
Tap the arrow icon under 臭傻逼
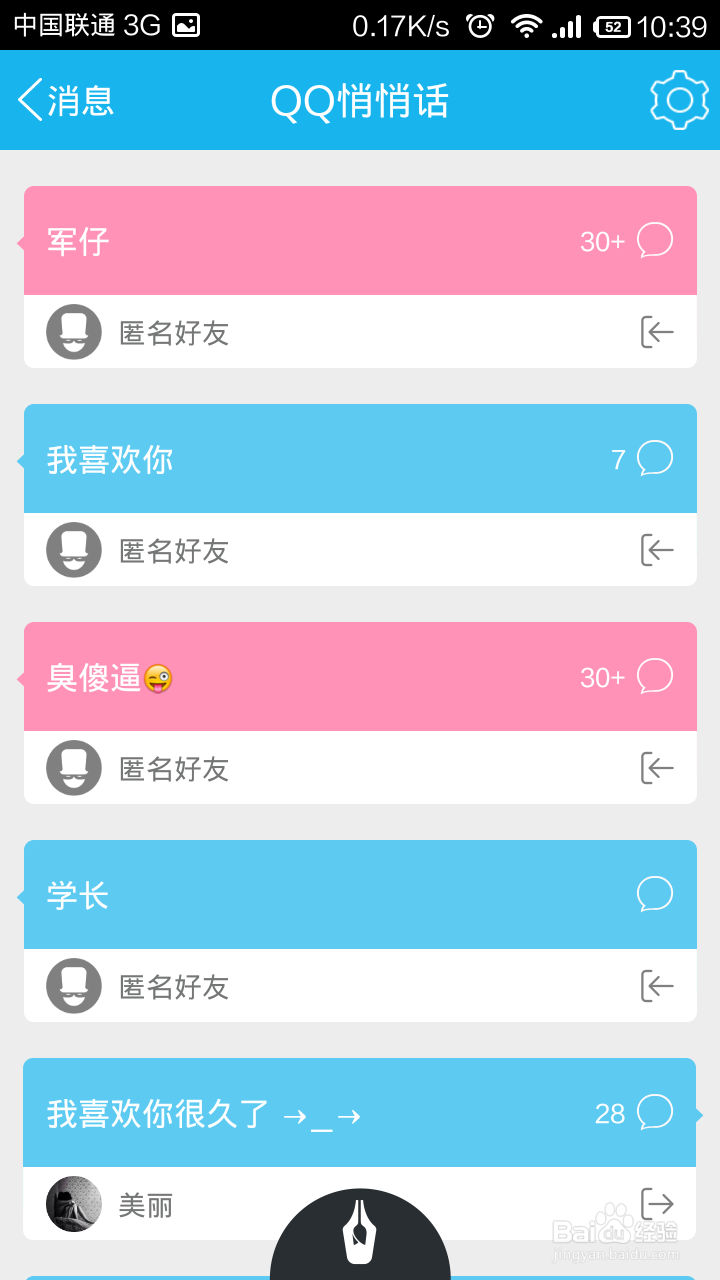[x=657, y=768]
